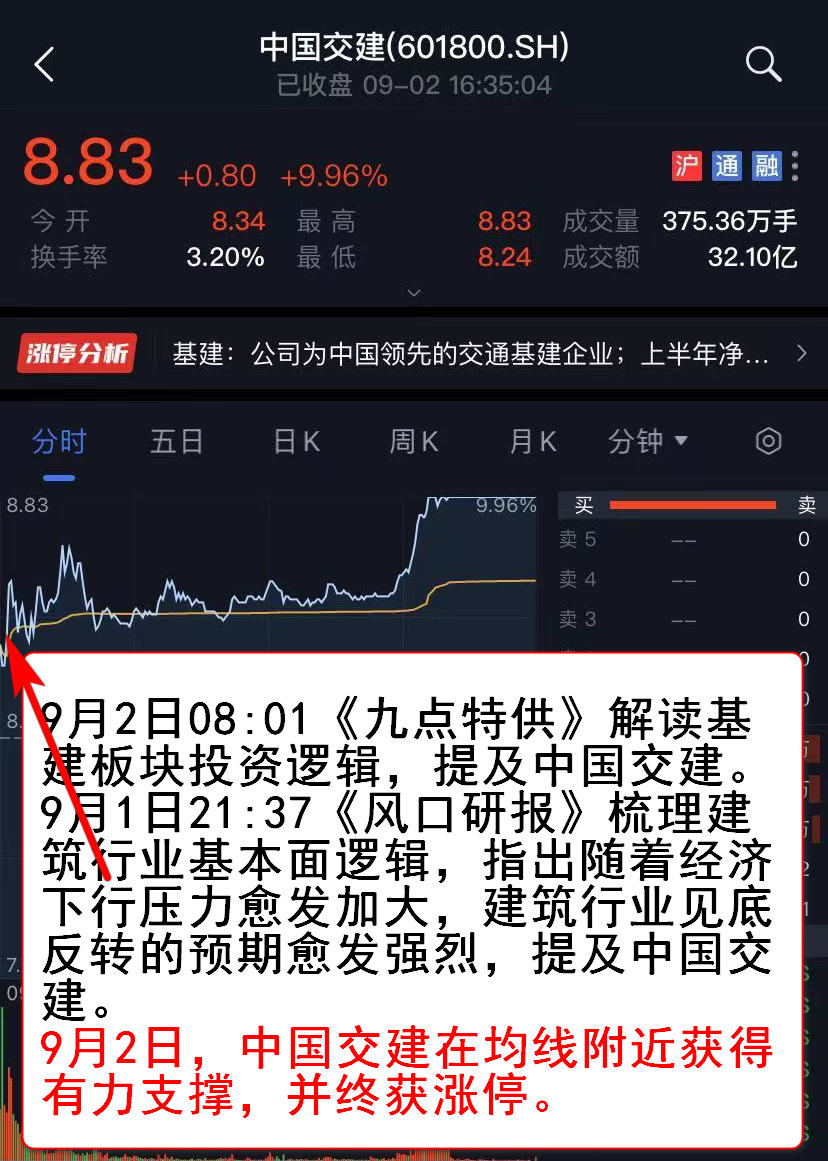Switch to the 分时 chart tab

click(x=59, y=441)
